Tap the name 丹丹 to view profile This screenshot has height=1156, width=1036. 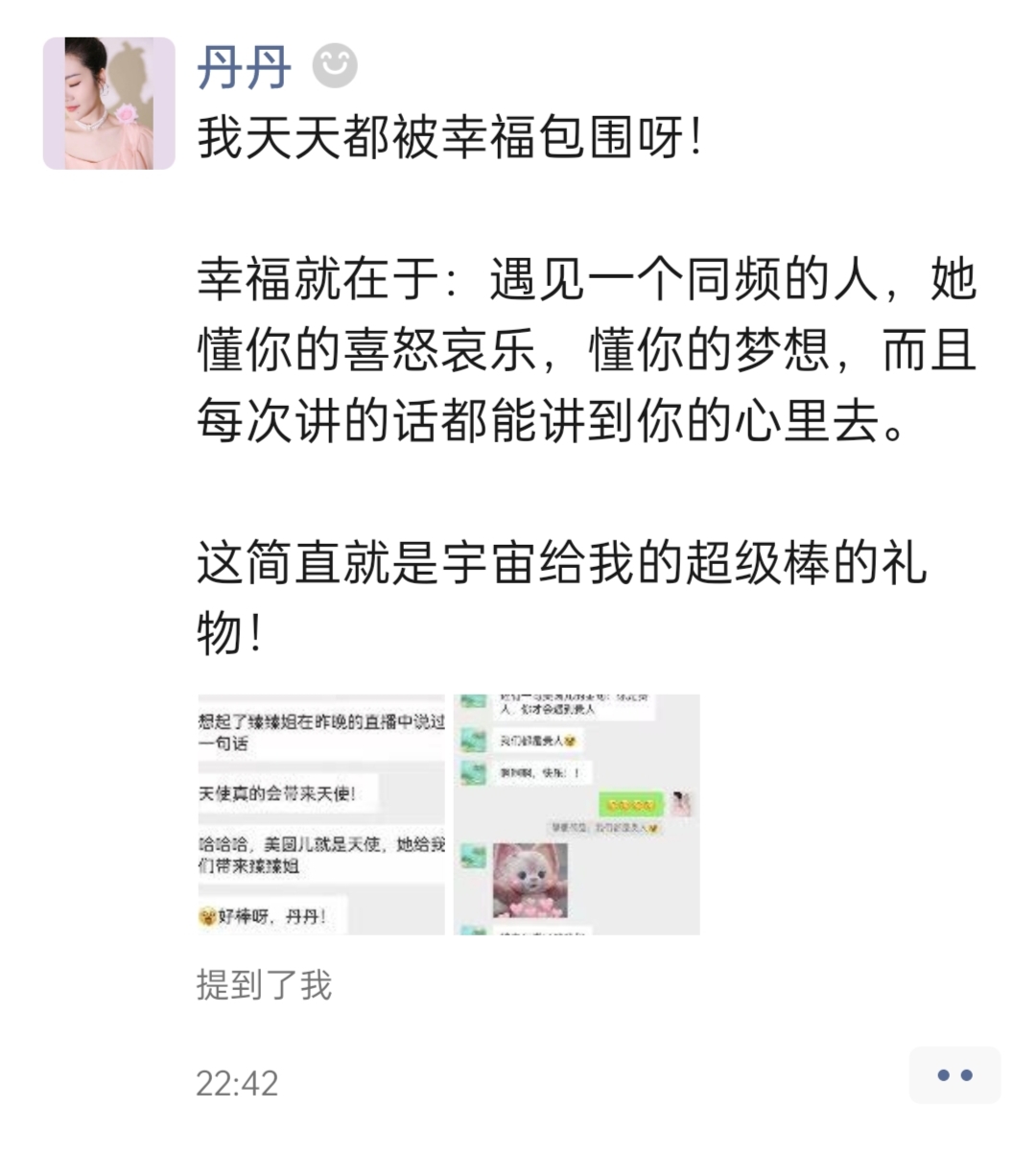[x=244, y=67]
